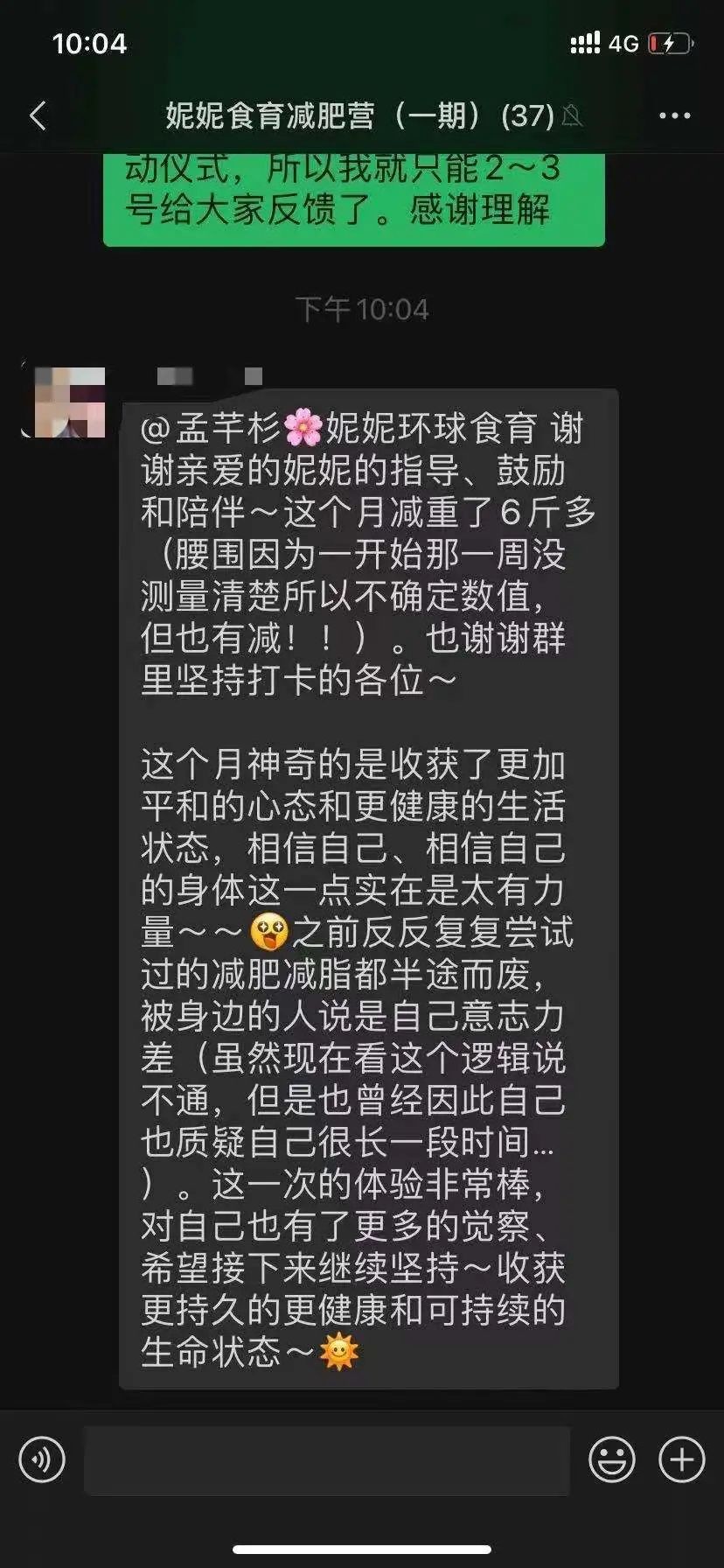Focus the message text field
This screenshot has height=1568, width=724.
pyautogui.click(x=327, y=1460)
